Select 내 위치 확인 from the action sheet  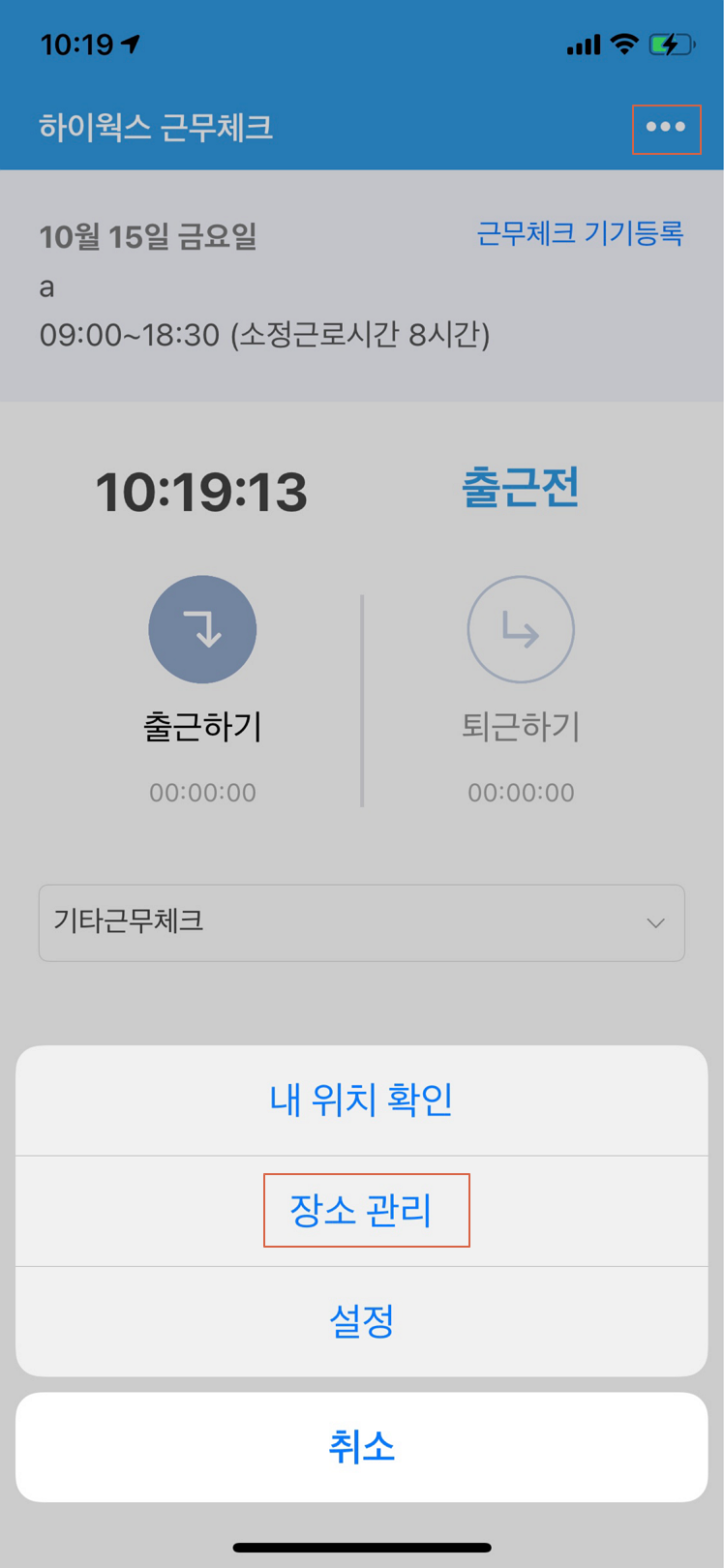click(x=361, y=1101)
